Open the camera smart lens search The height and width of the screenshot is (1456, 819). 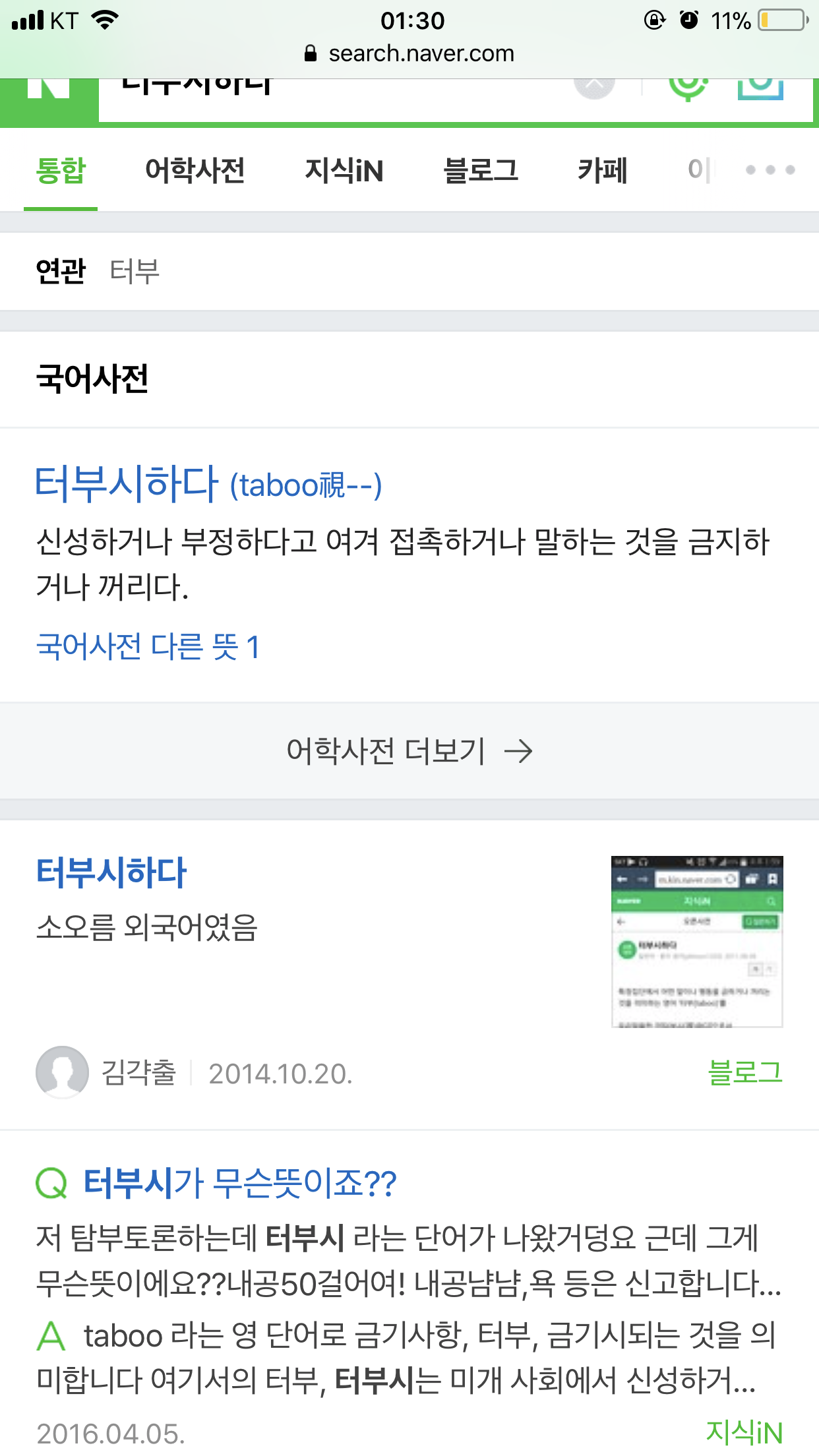pyautogui.click(x=760, y=89)
